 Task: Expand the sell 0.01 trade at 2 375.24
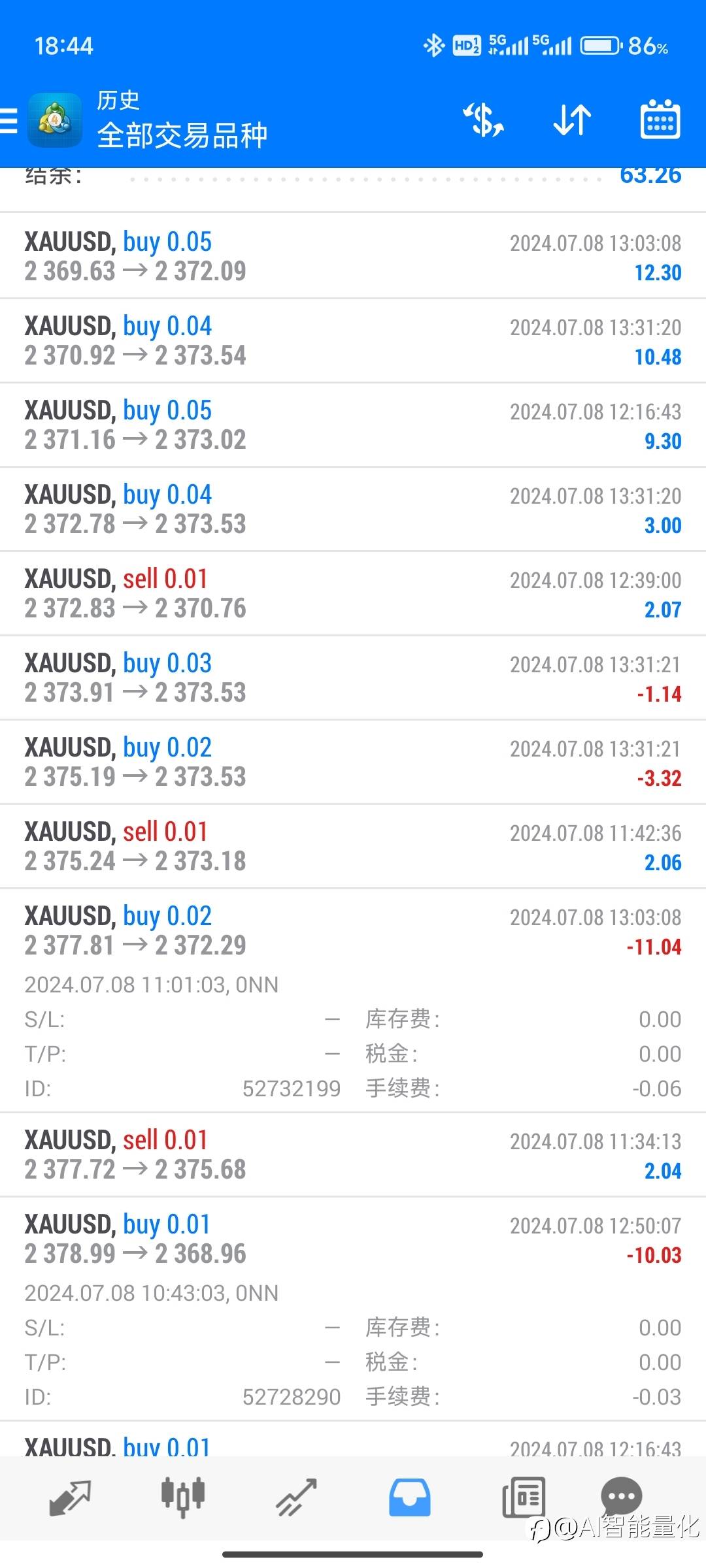353,846
